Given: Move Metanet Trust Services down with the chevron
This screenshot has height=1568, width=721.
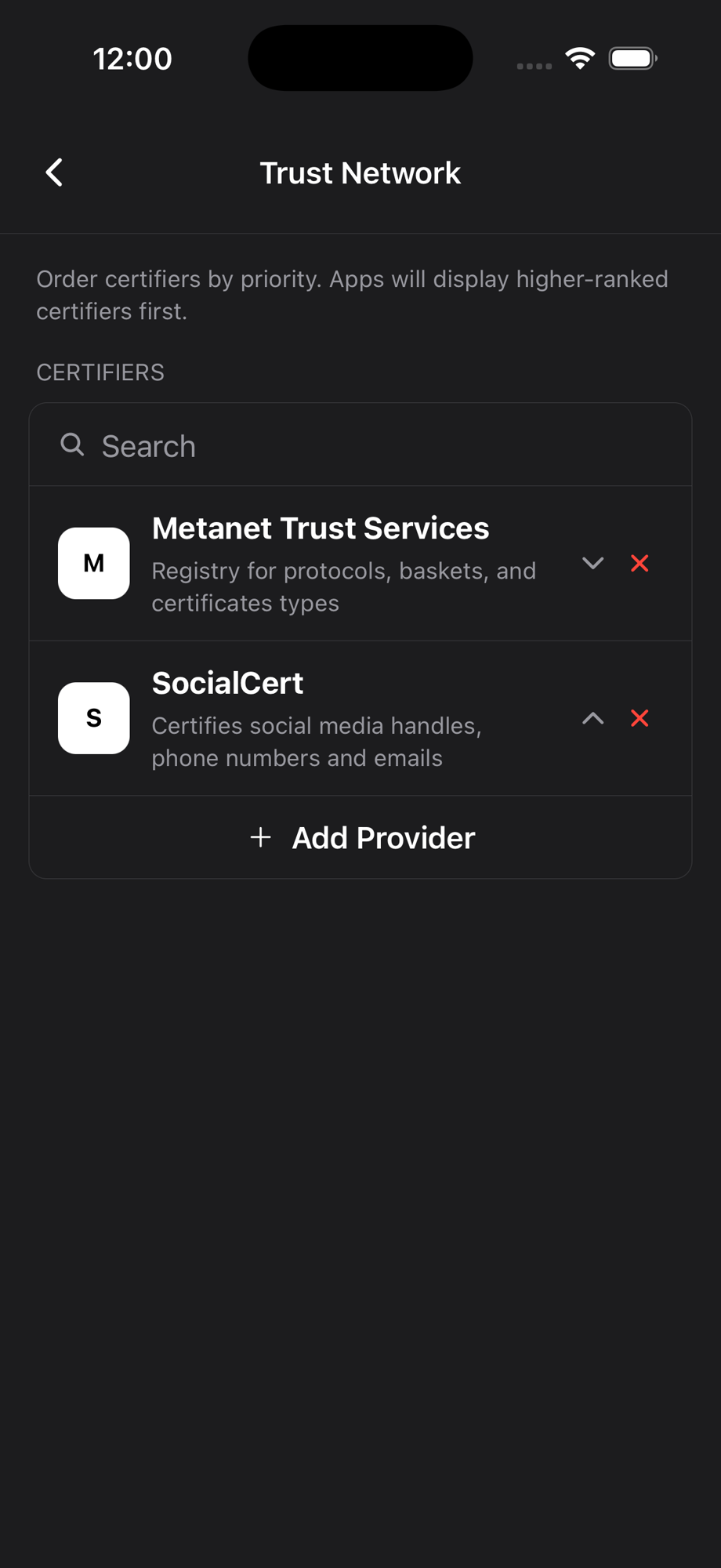Looking at the screenshot, I should point(593,563).
